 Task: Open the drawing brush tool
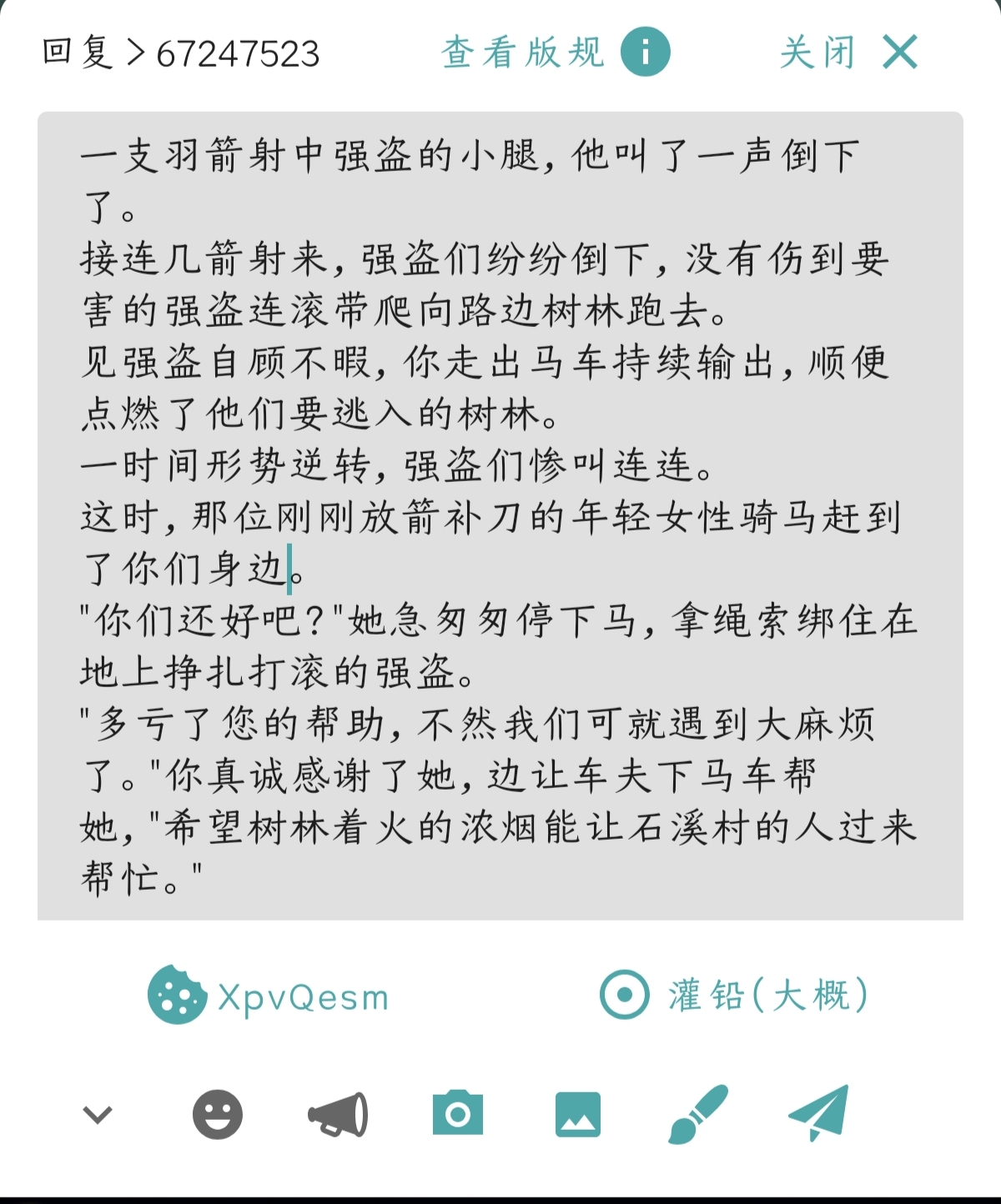697,1115
